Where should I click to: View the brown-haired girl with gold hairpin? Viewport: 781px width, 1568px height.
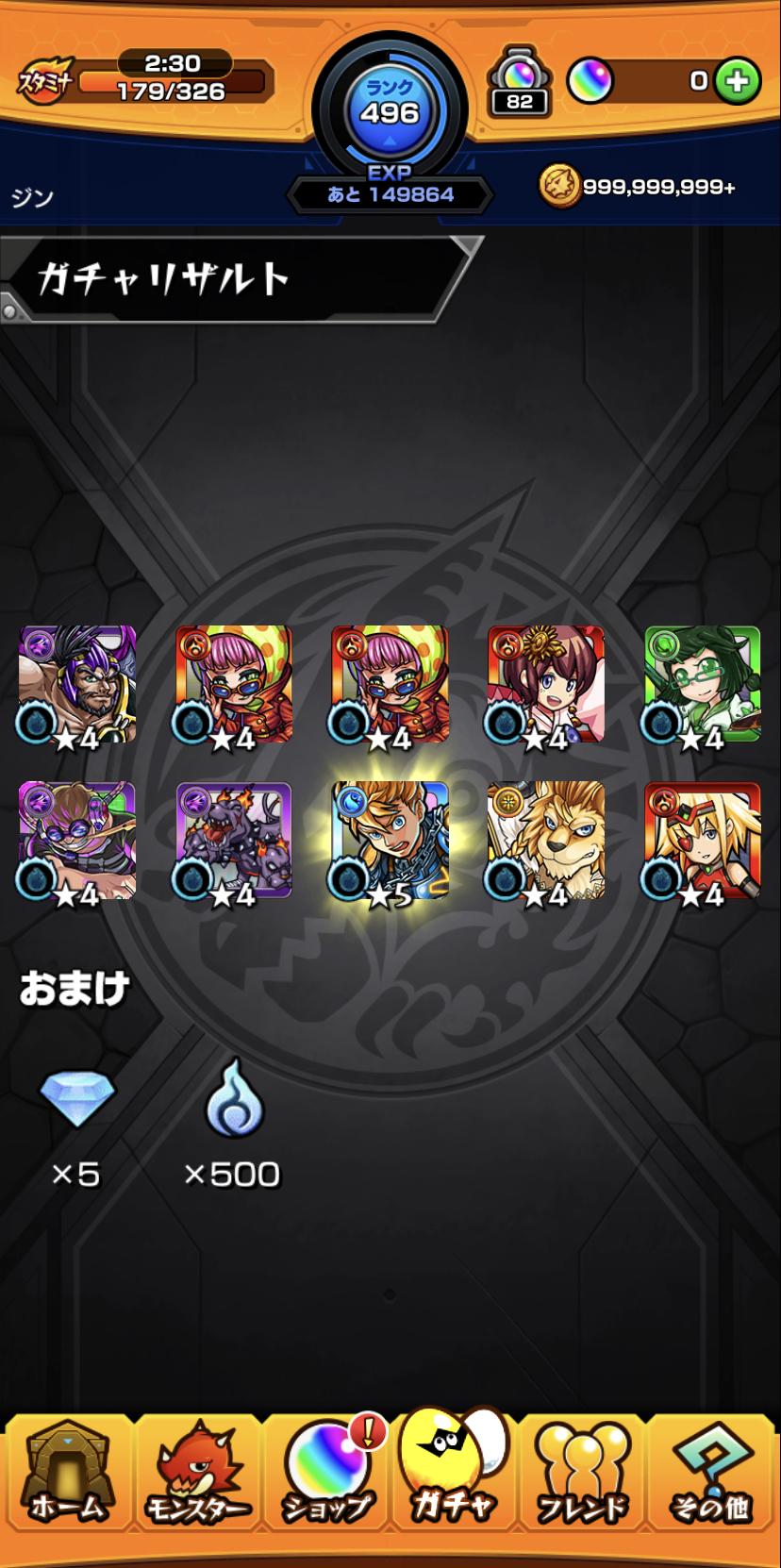pos(546,685)
